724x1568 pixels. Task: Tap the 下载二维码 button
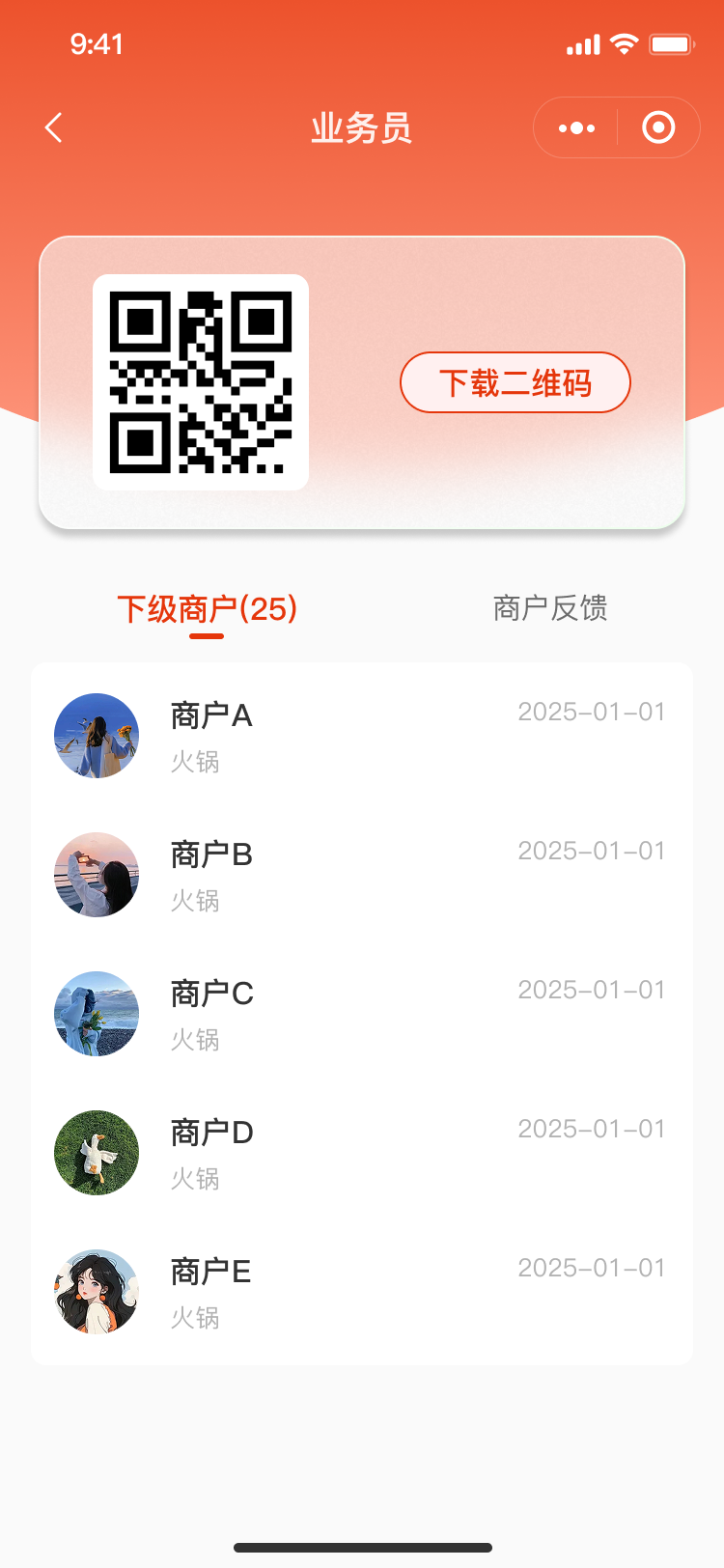click(515, 382)
